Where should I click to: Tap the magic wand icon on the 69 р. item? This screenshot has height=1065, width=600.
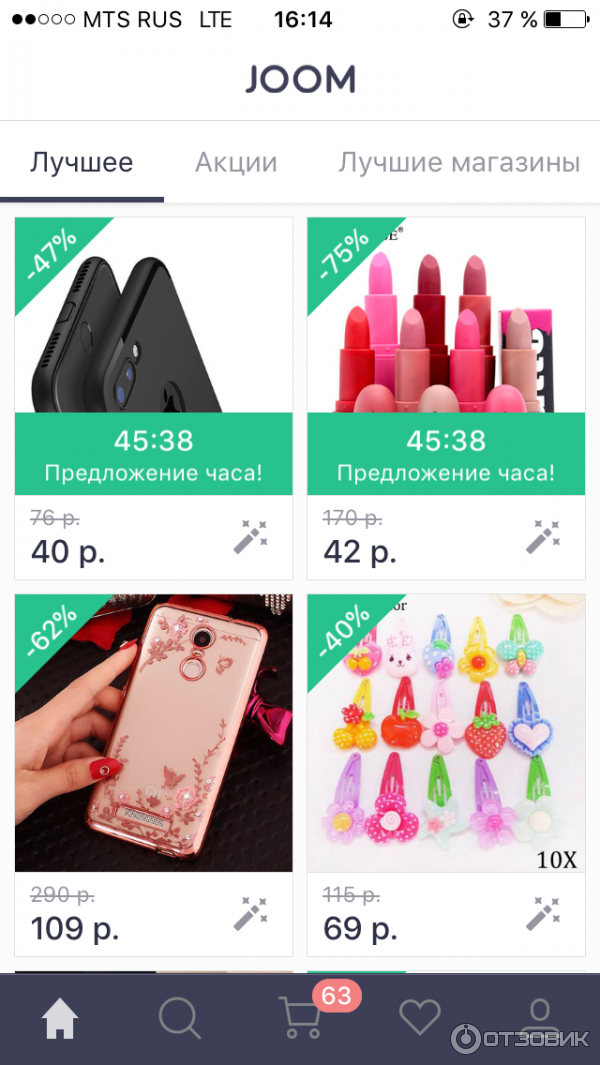tap(542, 914)
